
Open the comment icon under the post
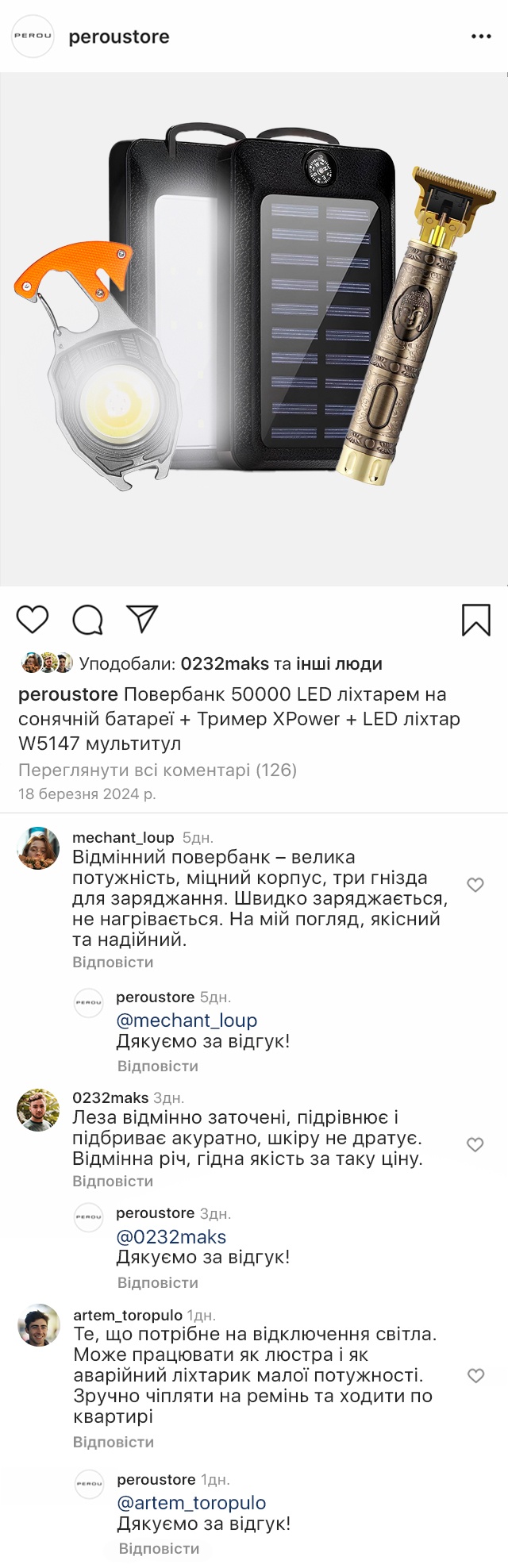87,620
